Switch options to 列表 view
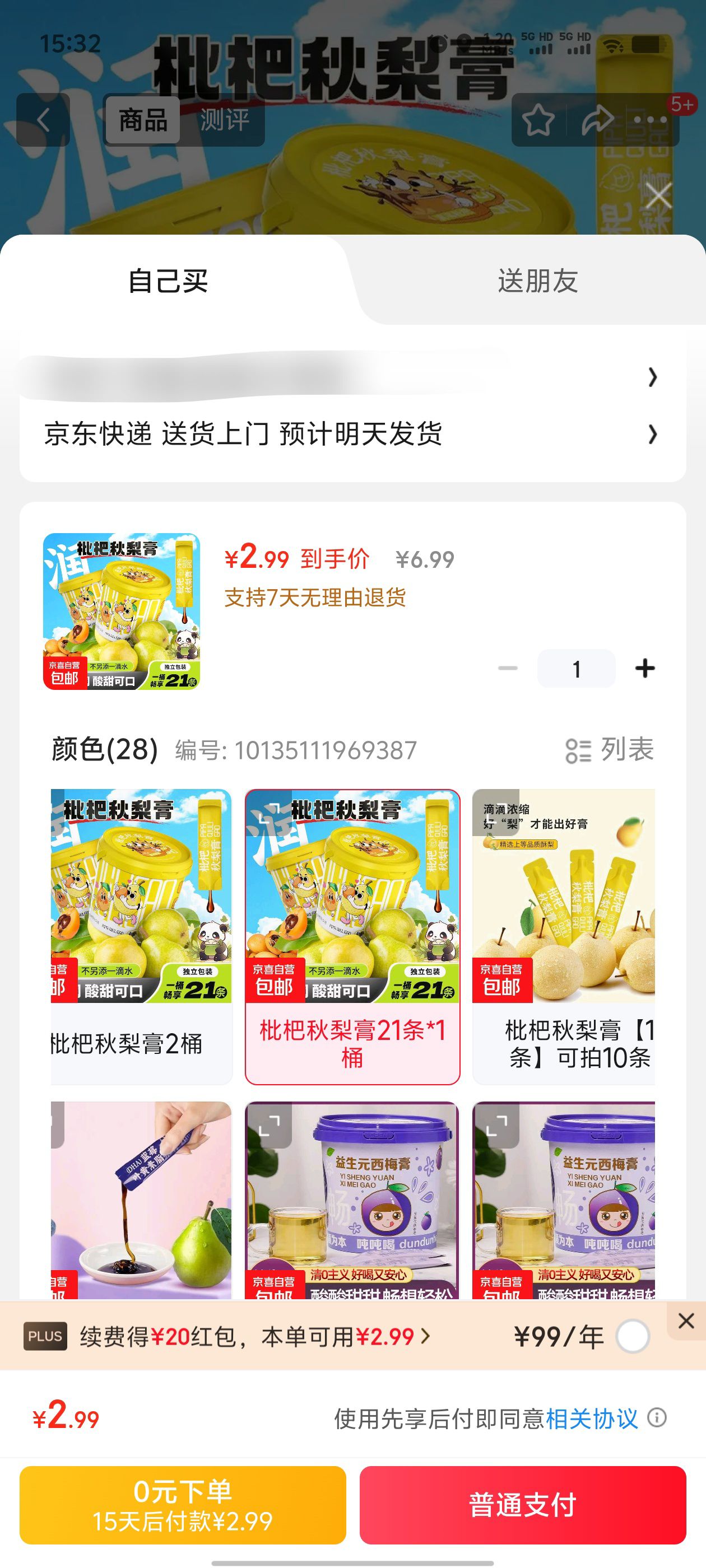Screen dimensions: 706x1568 610,750
